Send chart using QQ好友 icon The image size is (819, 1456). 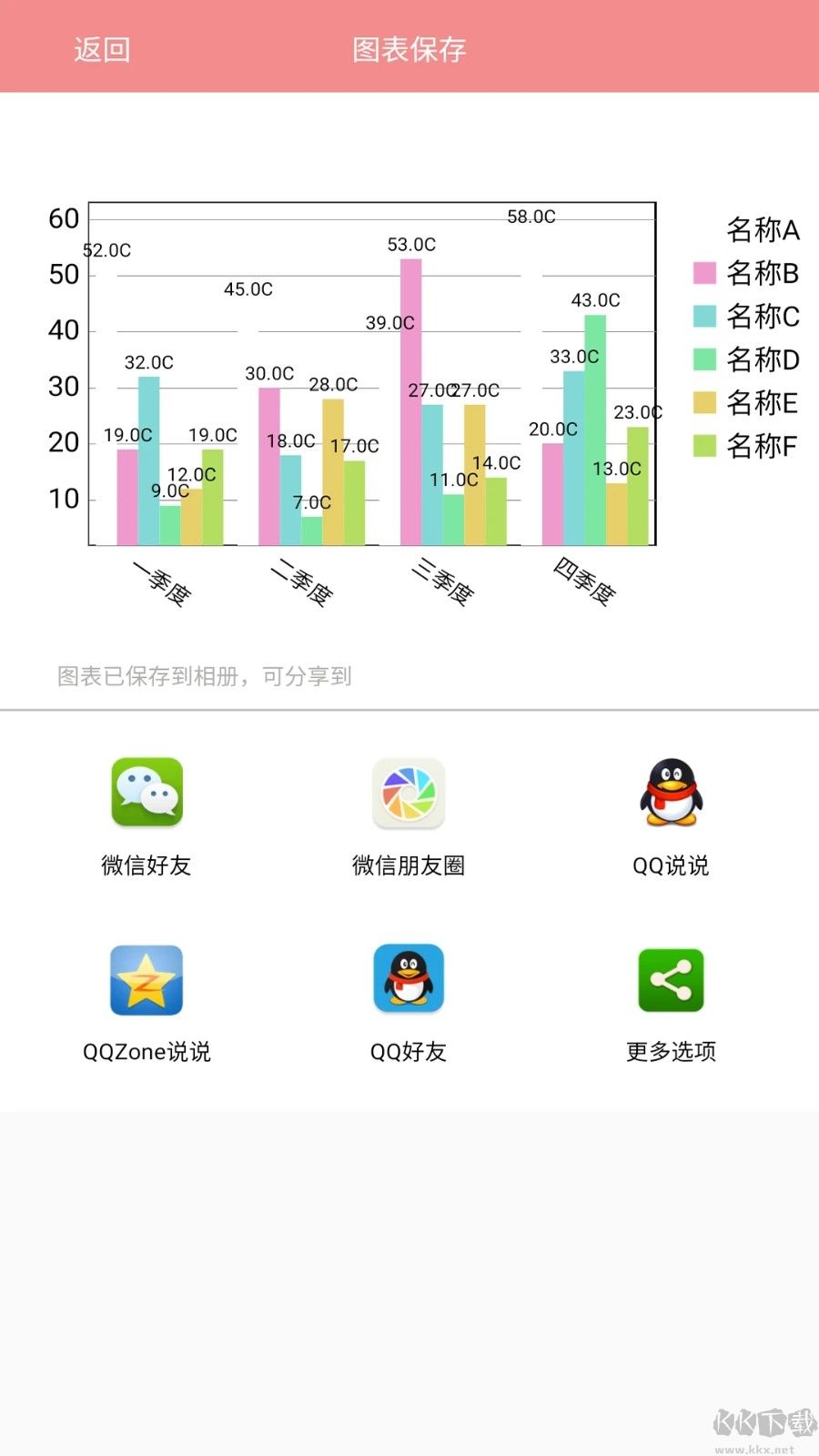coord(407,980)
